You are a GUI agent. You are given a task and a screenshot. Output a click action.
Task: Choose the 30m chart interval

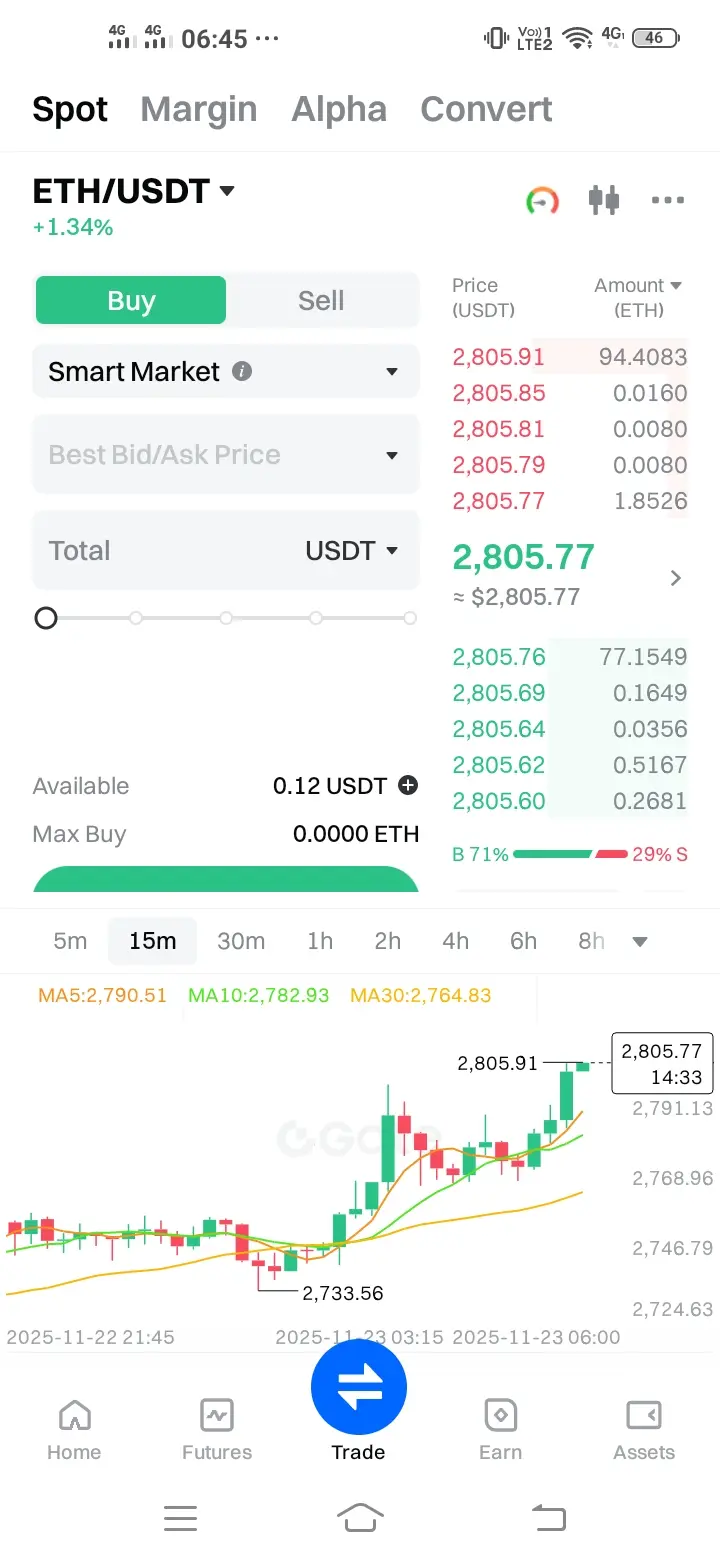pyautogui.click(x=241, y=941)
